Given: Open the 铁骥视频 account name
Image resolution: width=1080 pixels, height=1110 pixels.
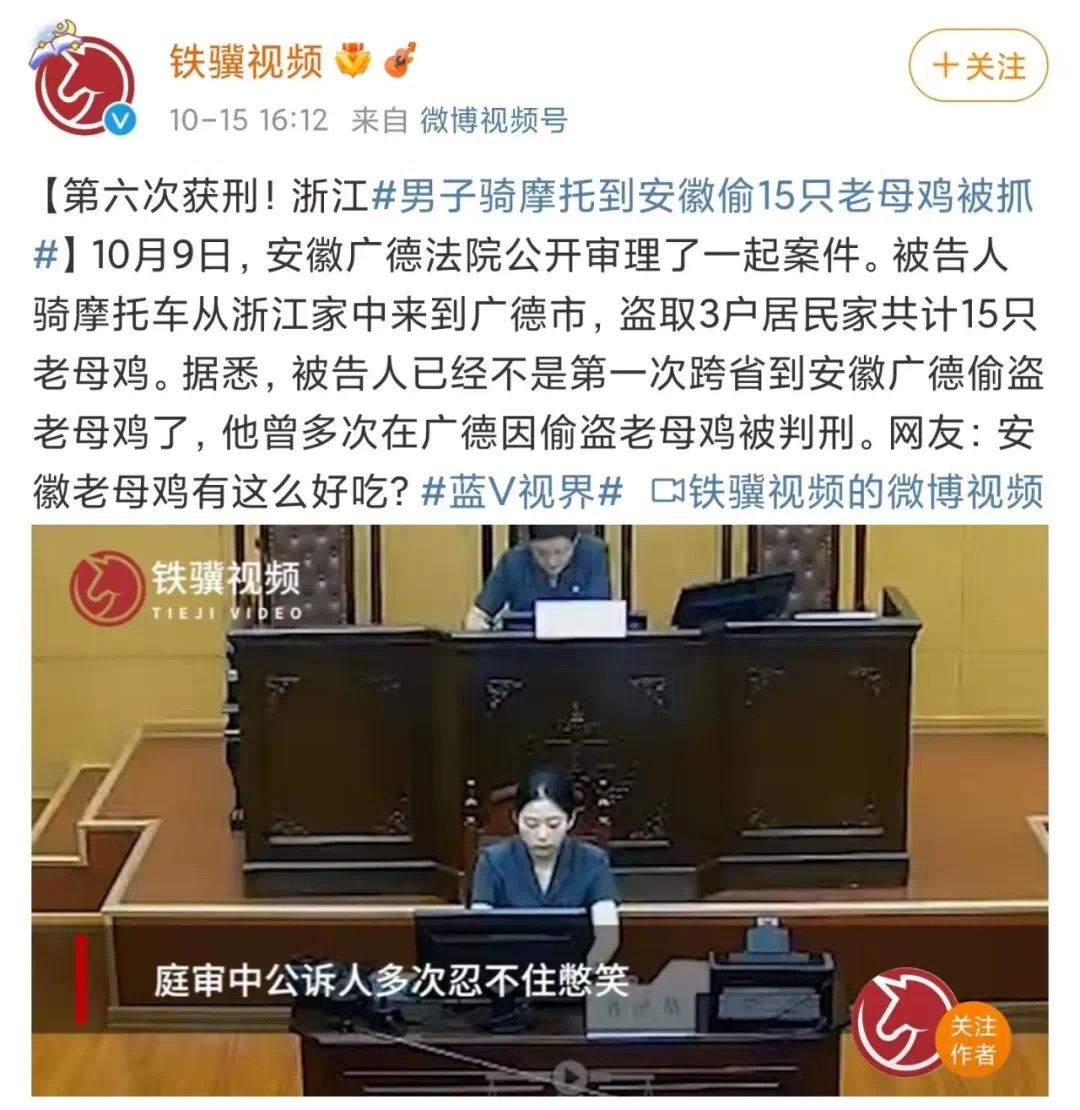Looking at the screenshot, I should 245,61.
